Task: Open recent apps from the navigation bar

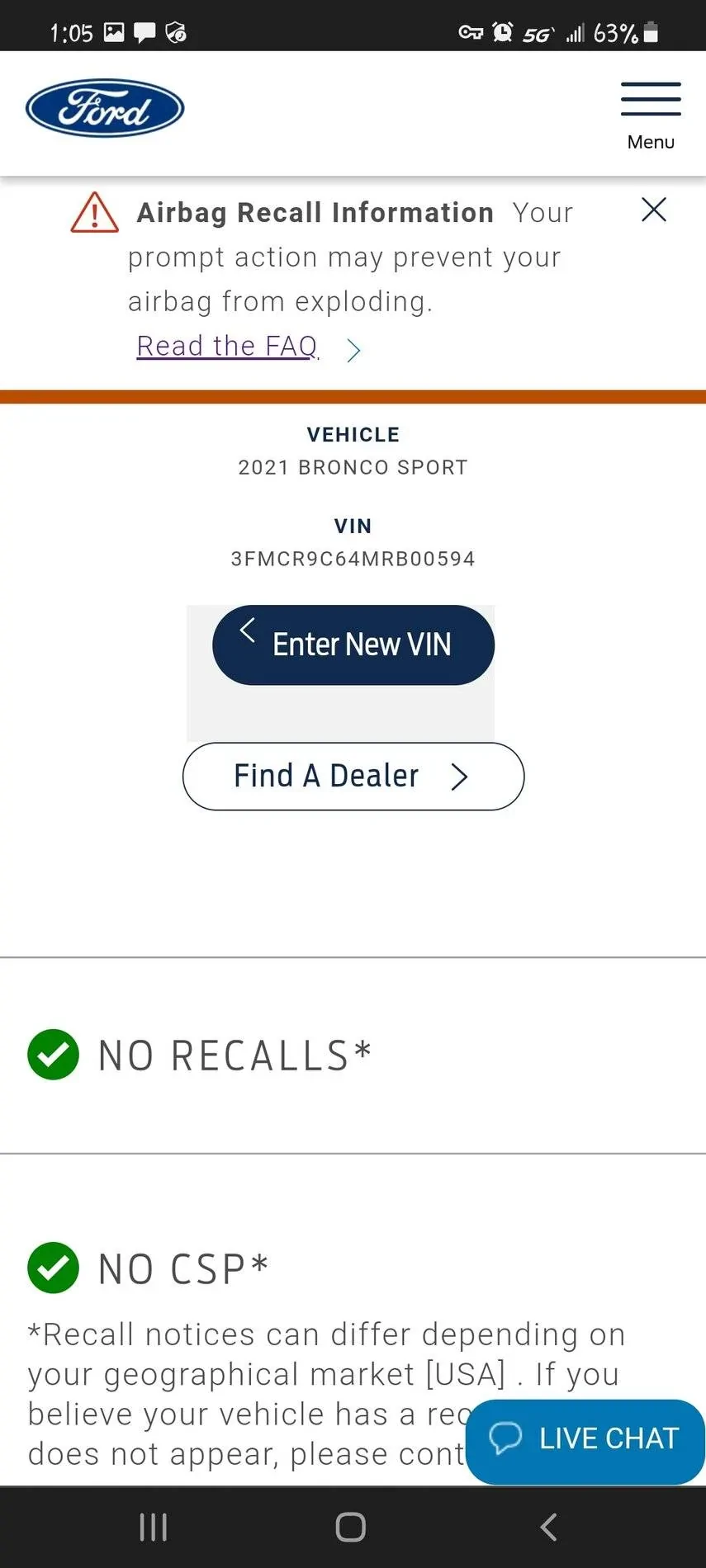Action: pos(154,1527)
